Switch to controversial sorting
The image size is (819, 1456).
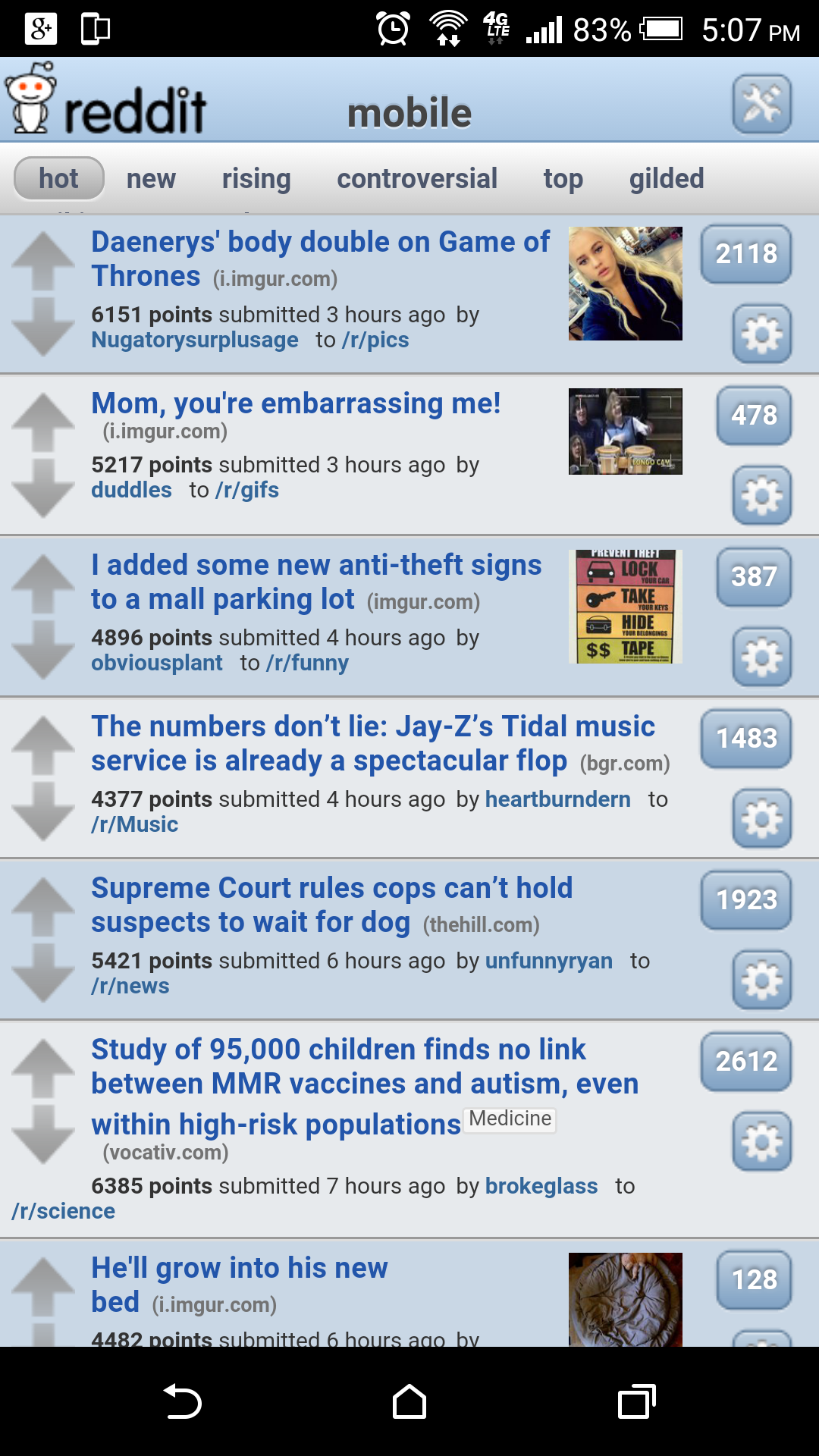click(x=417, y=178)
